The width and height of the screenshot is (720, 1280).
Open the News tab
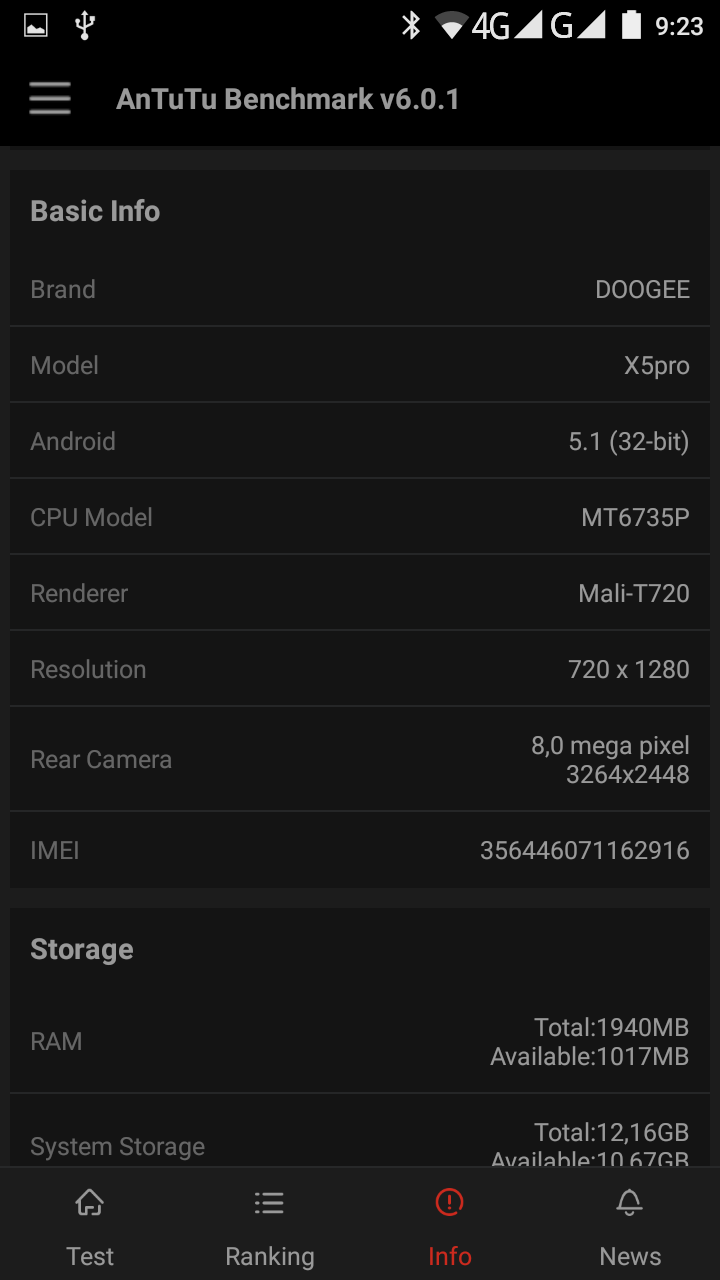(x=630, y=1226)
